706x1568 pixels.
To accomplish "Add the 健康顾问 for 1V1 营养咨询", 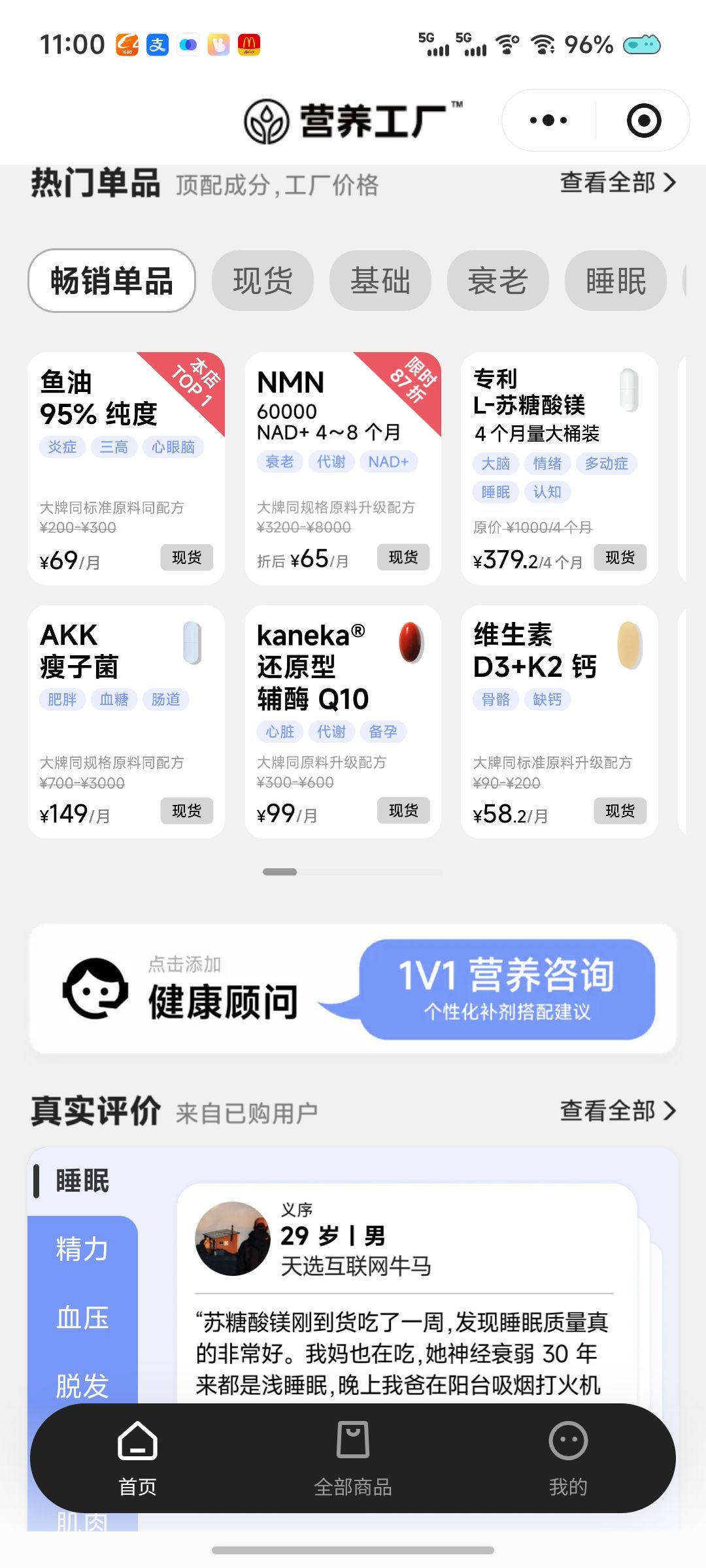I will 353,988.
